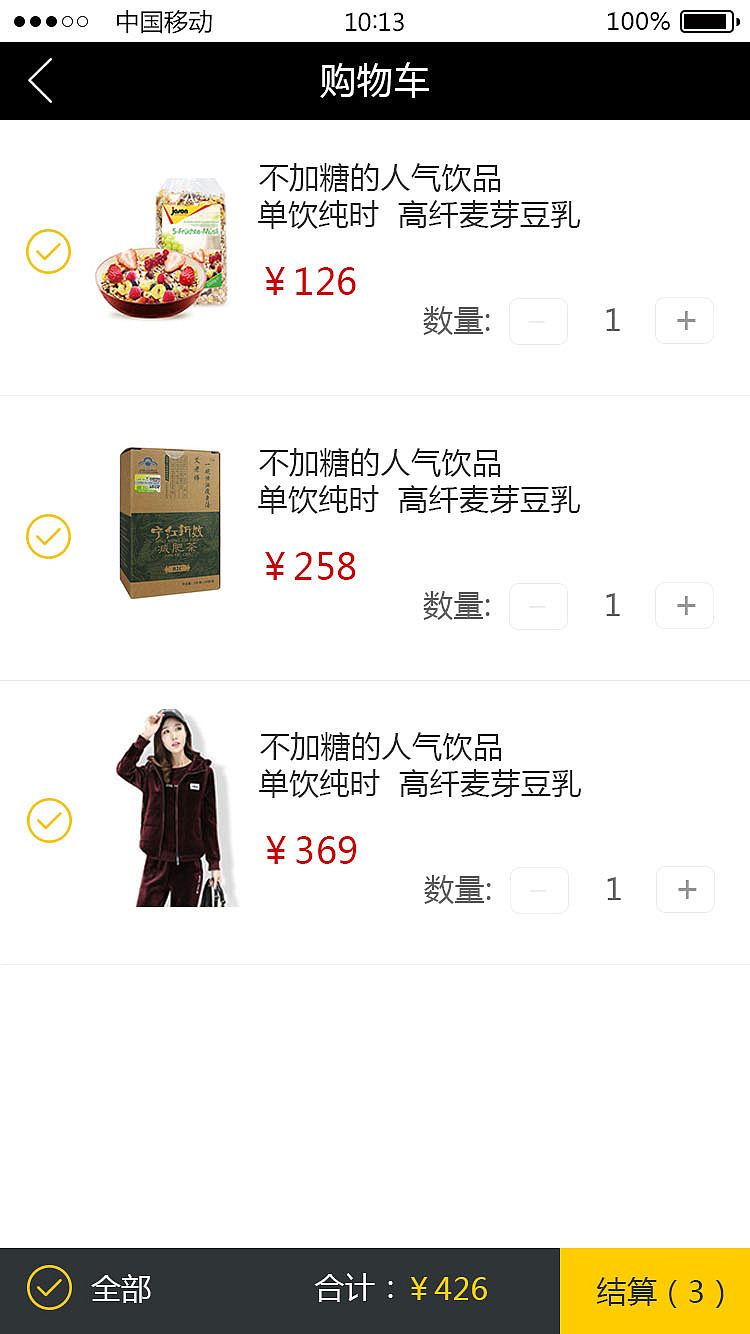Increase quantity of the ¥258 item
The image size is (750, 1334).
point(684,605)
